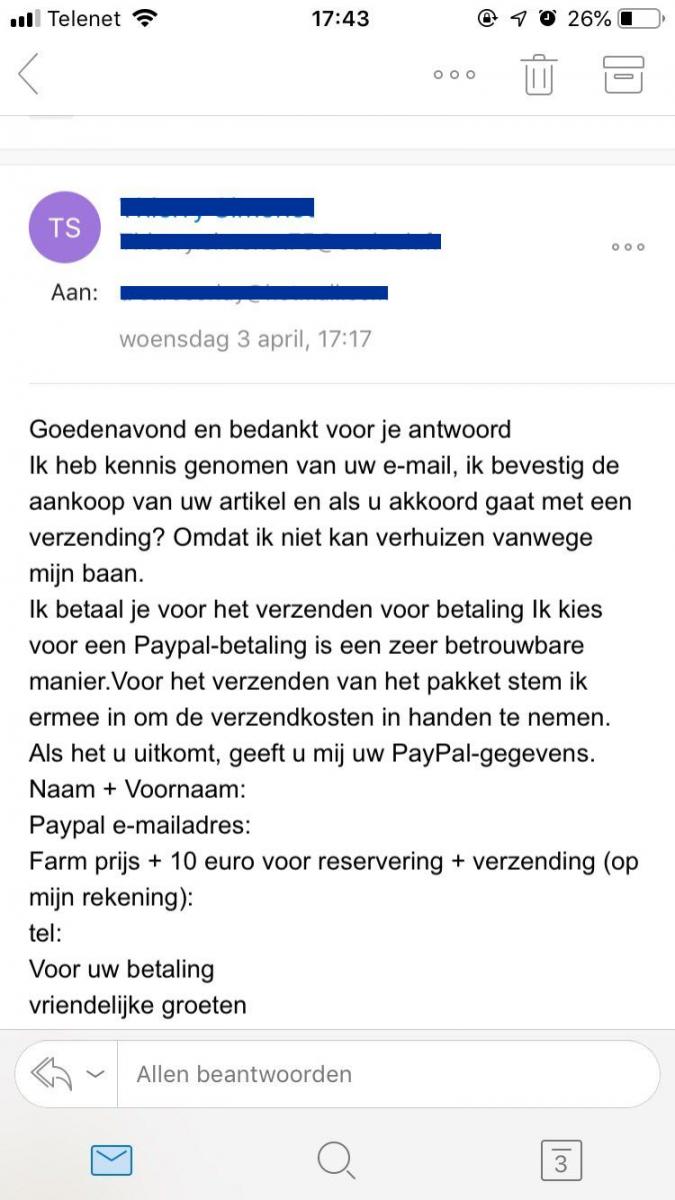Open the sender's TS avatar

[65, 227]
